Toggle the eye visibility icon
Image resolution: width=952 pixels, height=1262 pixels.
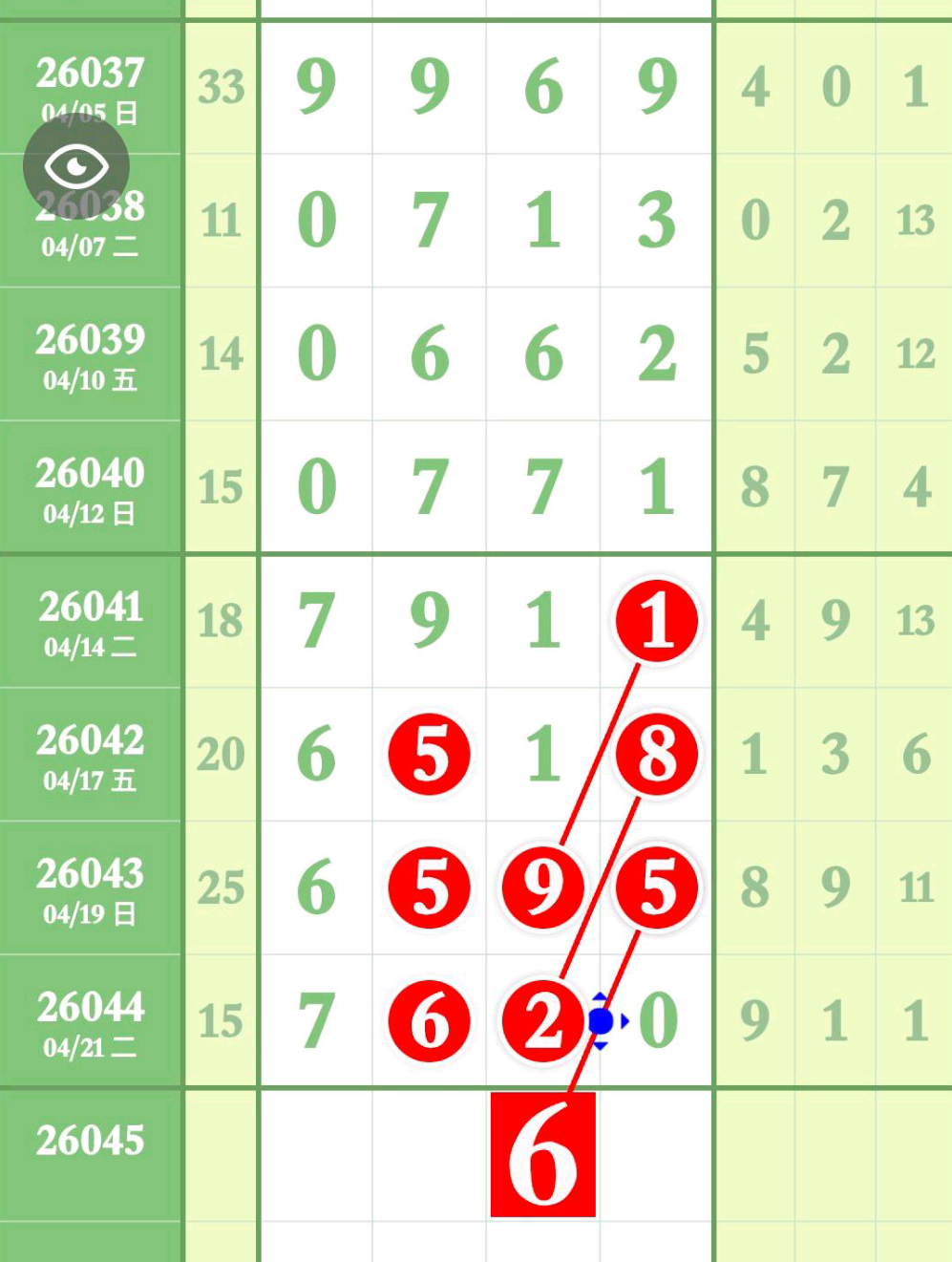pyautogui.click(x=76, y=167)
